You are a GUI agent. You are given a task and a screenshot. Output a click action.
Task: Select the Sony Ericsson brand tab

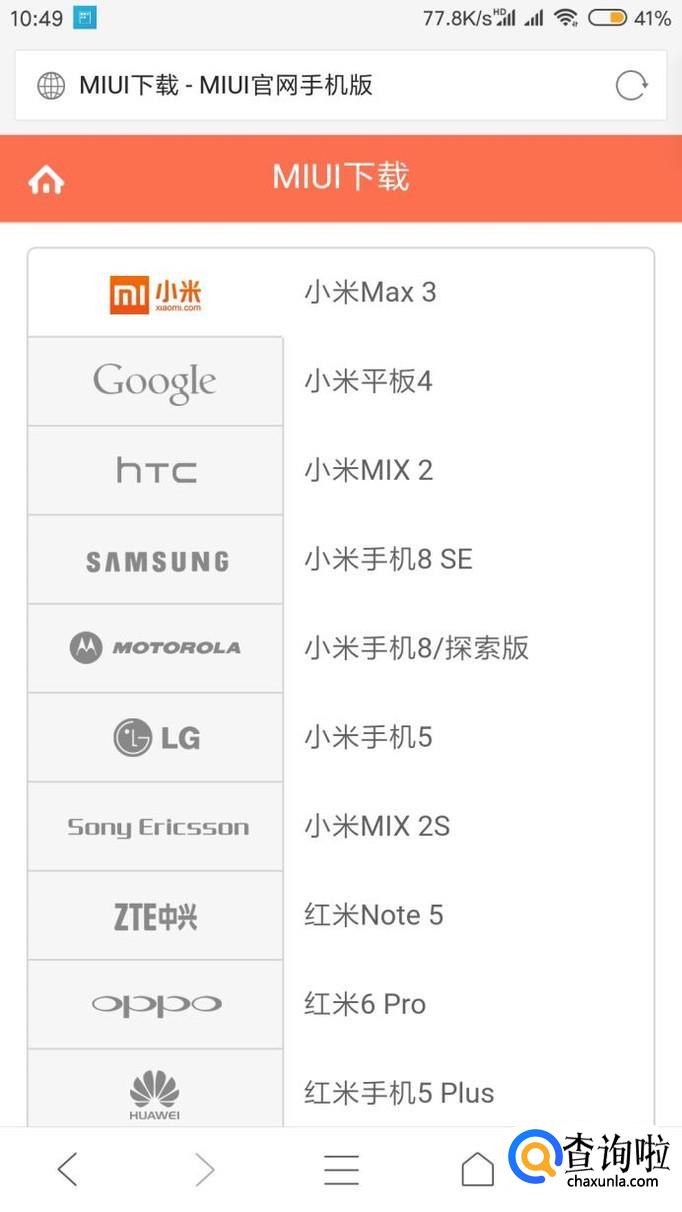(x=155, y=827)
